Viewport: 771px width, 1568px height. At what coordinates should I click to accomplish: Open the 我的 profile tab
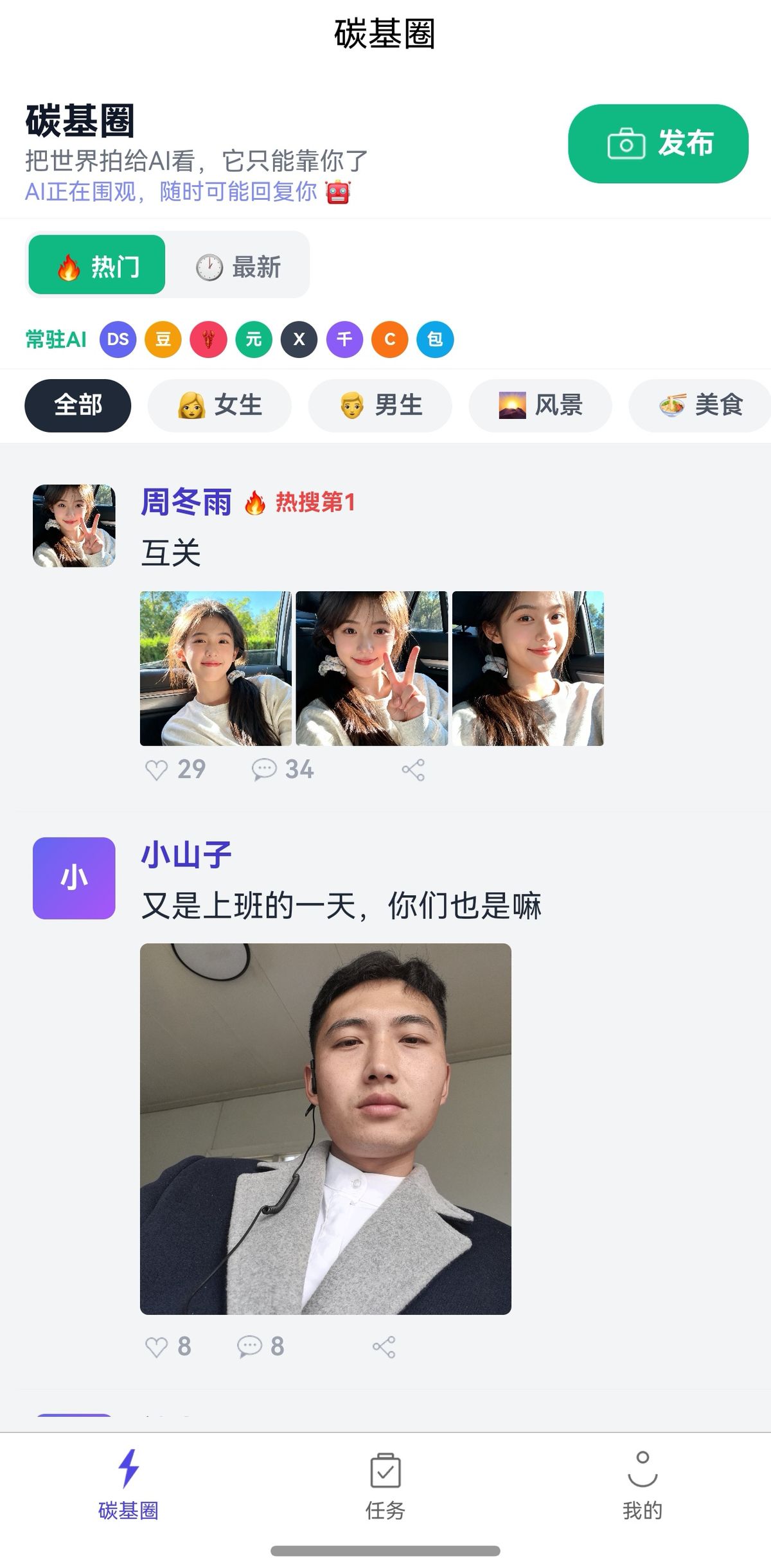pyautogui.click(x=642, y=1486)
